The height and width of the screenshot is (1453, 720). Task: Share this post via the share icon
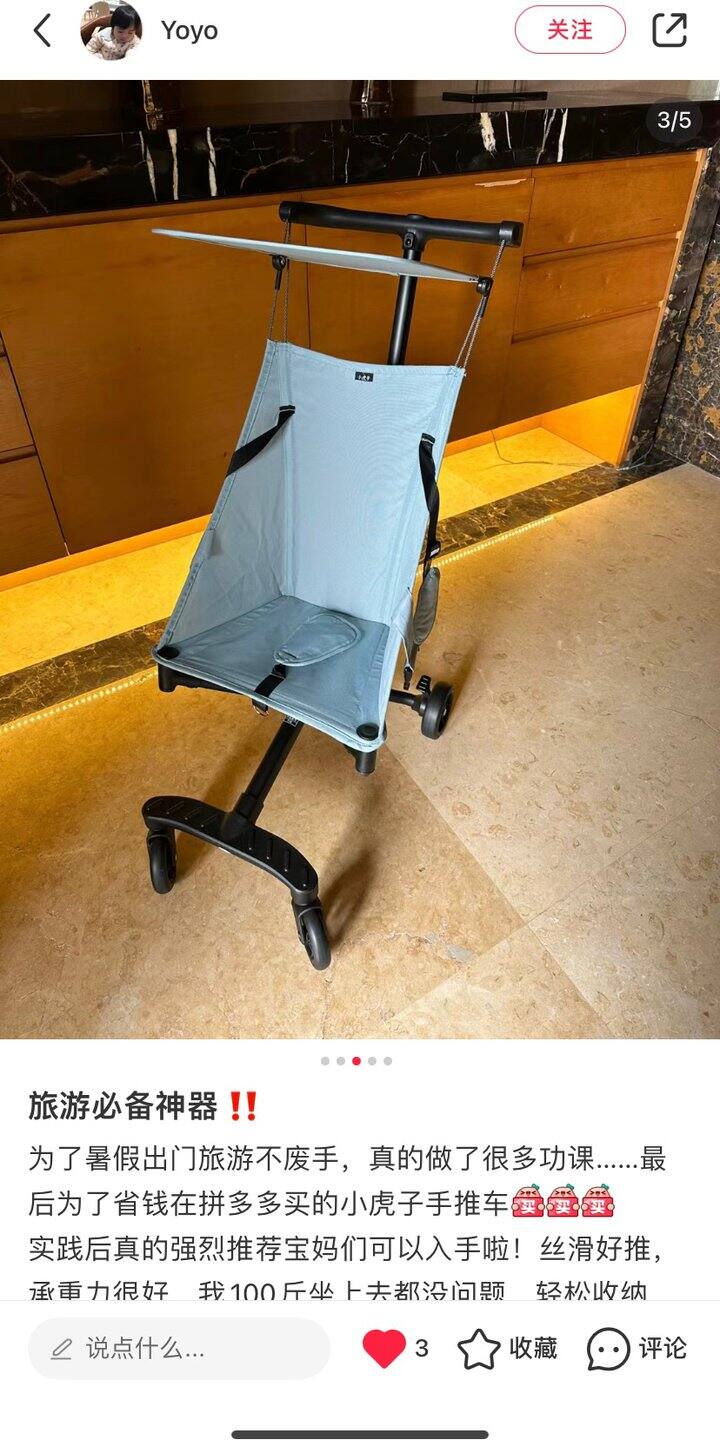(x=669, y=30)
